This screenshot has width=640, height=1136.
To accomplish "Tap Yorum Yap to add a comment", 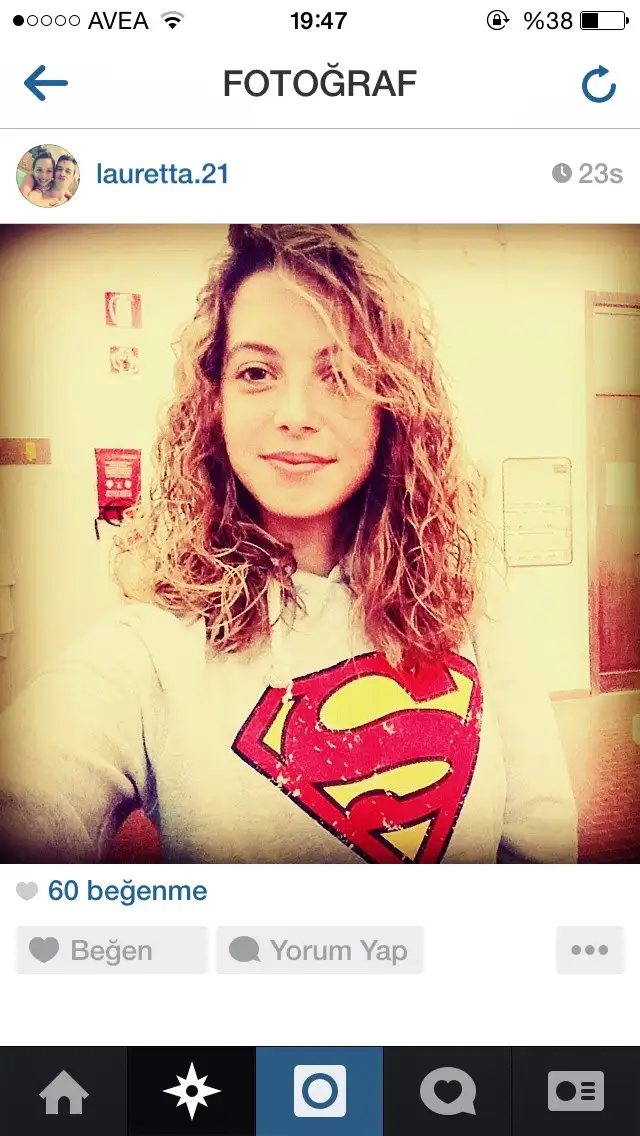I will pos(320,950).
